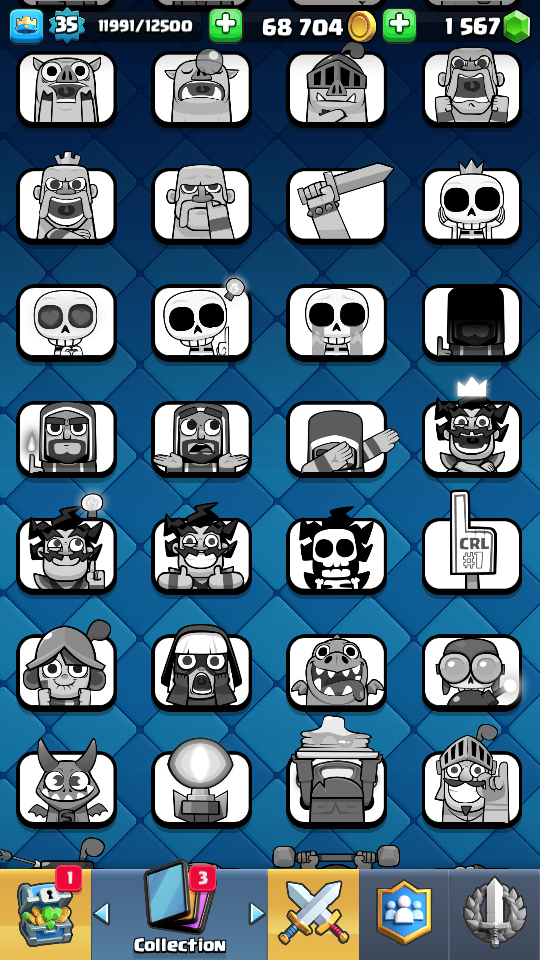Tap the right arrow beside Collection

tap(257, 913)
